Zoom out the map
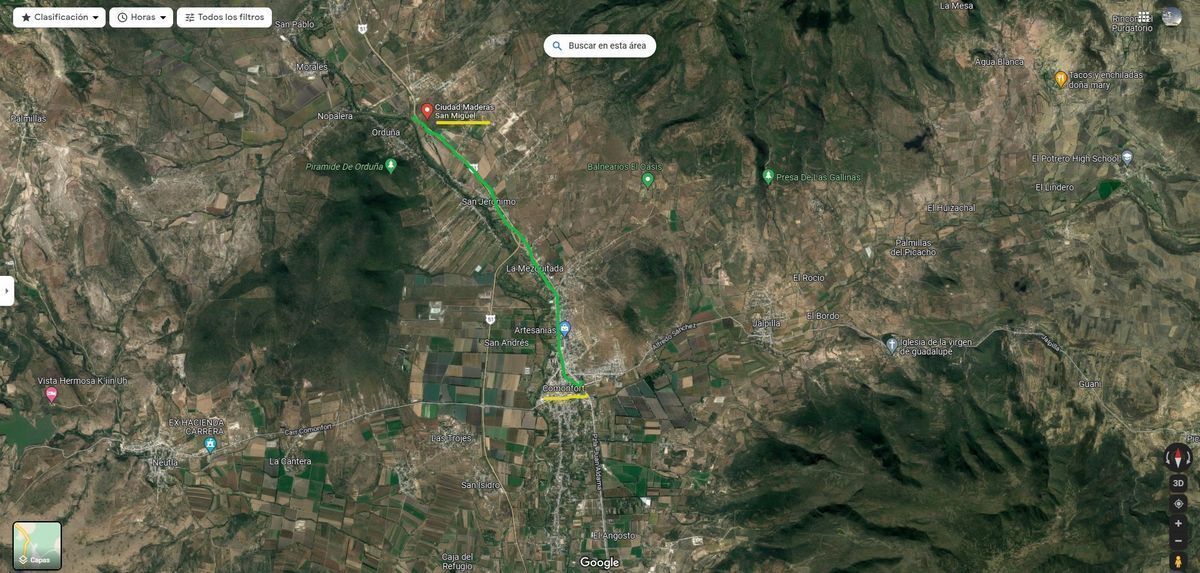 [1178, 541]
